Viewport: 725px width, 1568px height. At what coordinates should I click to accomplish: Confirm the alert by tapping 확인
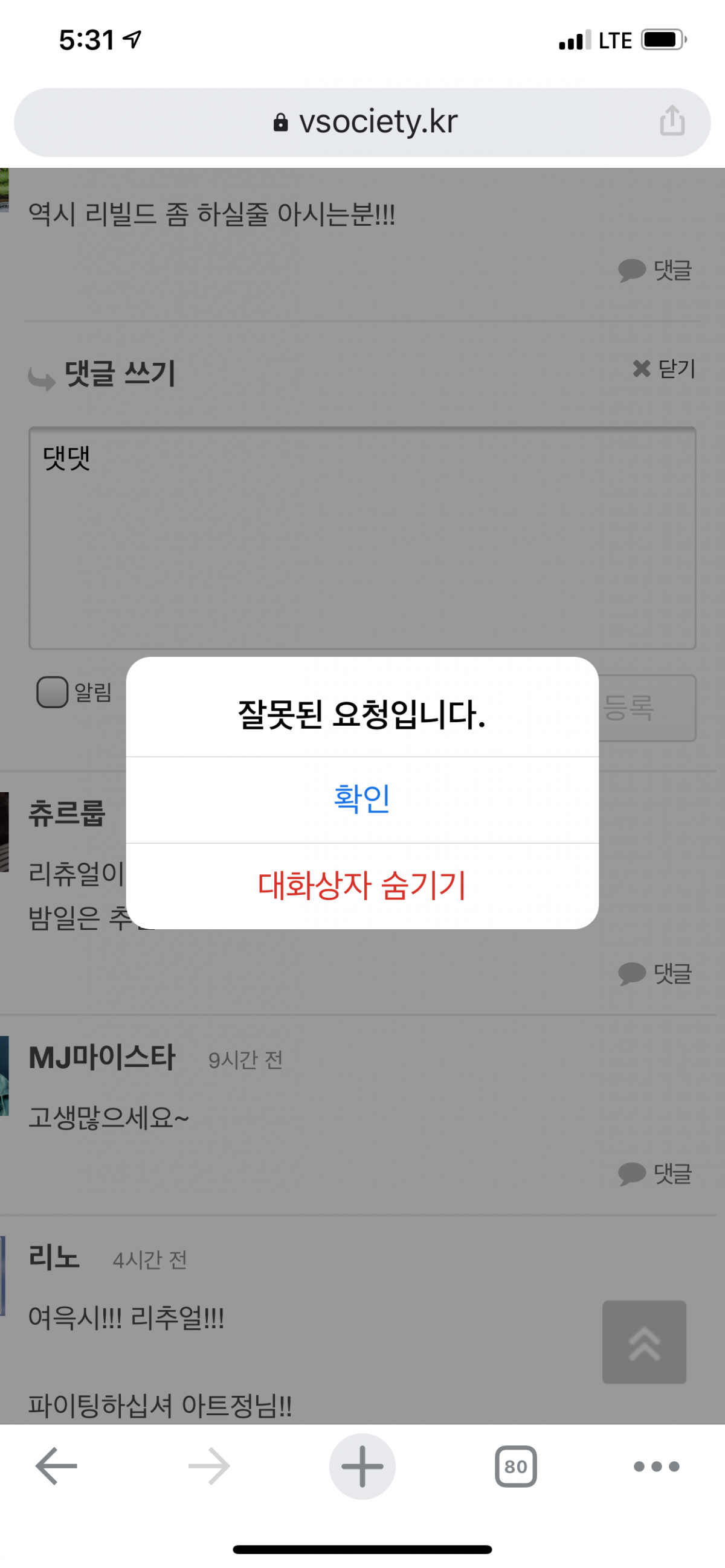click(362, 799)
